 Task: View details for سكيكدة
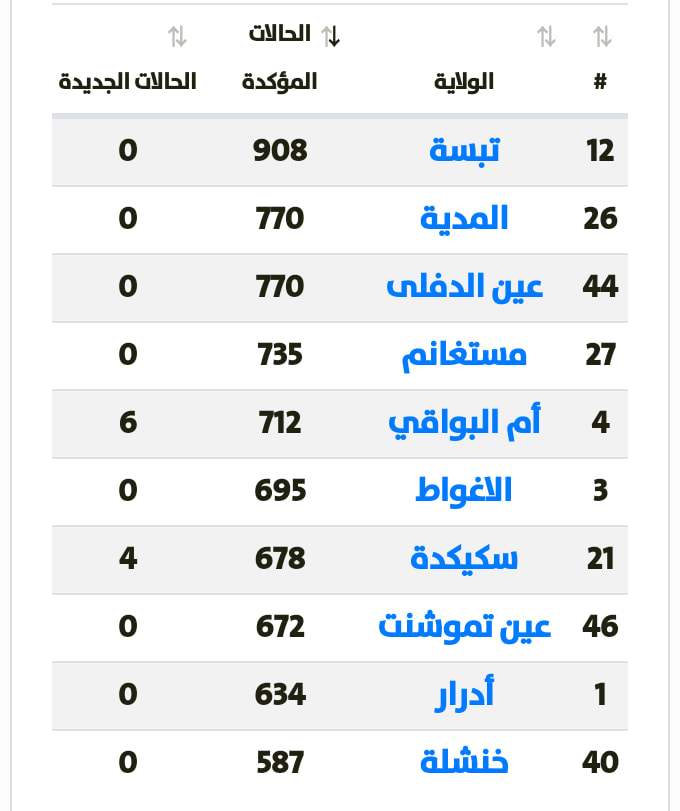(464, 559)
